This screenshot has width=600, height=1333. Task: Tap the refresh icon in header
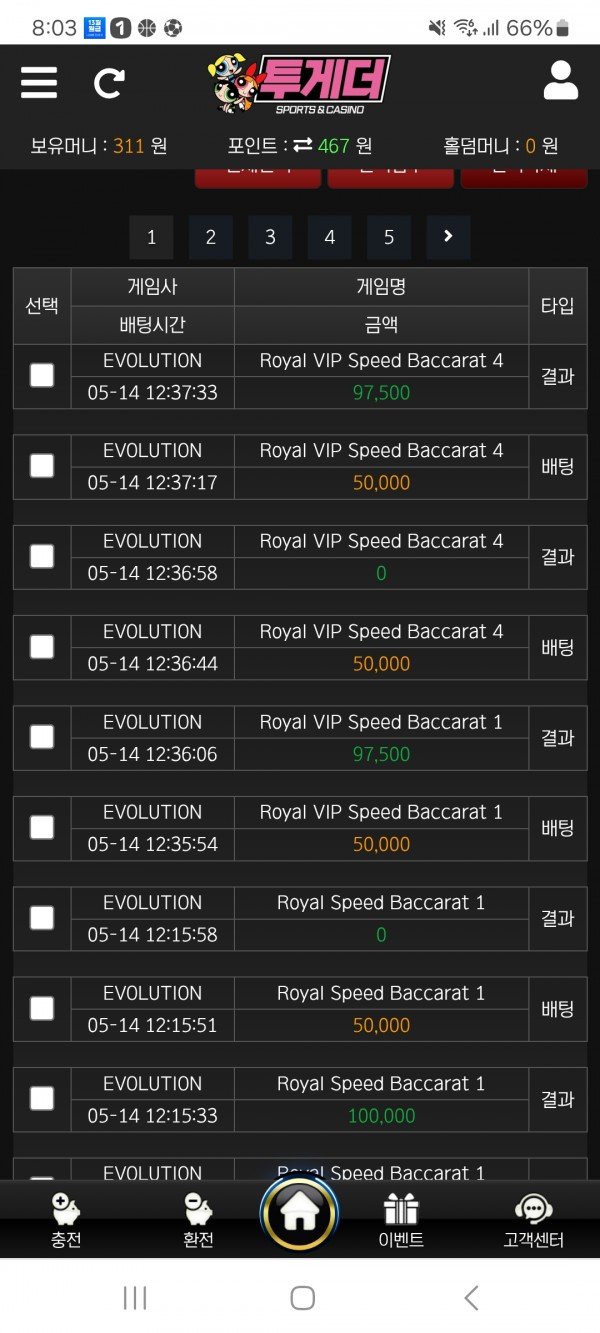click(x=108, y=82)
